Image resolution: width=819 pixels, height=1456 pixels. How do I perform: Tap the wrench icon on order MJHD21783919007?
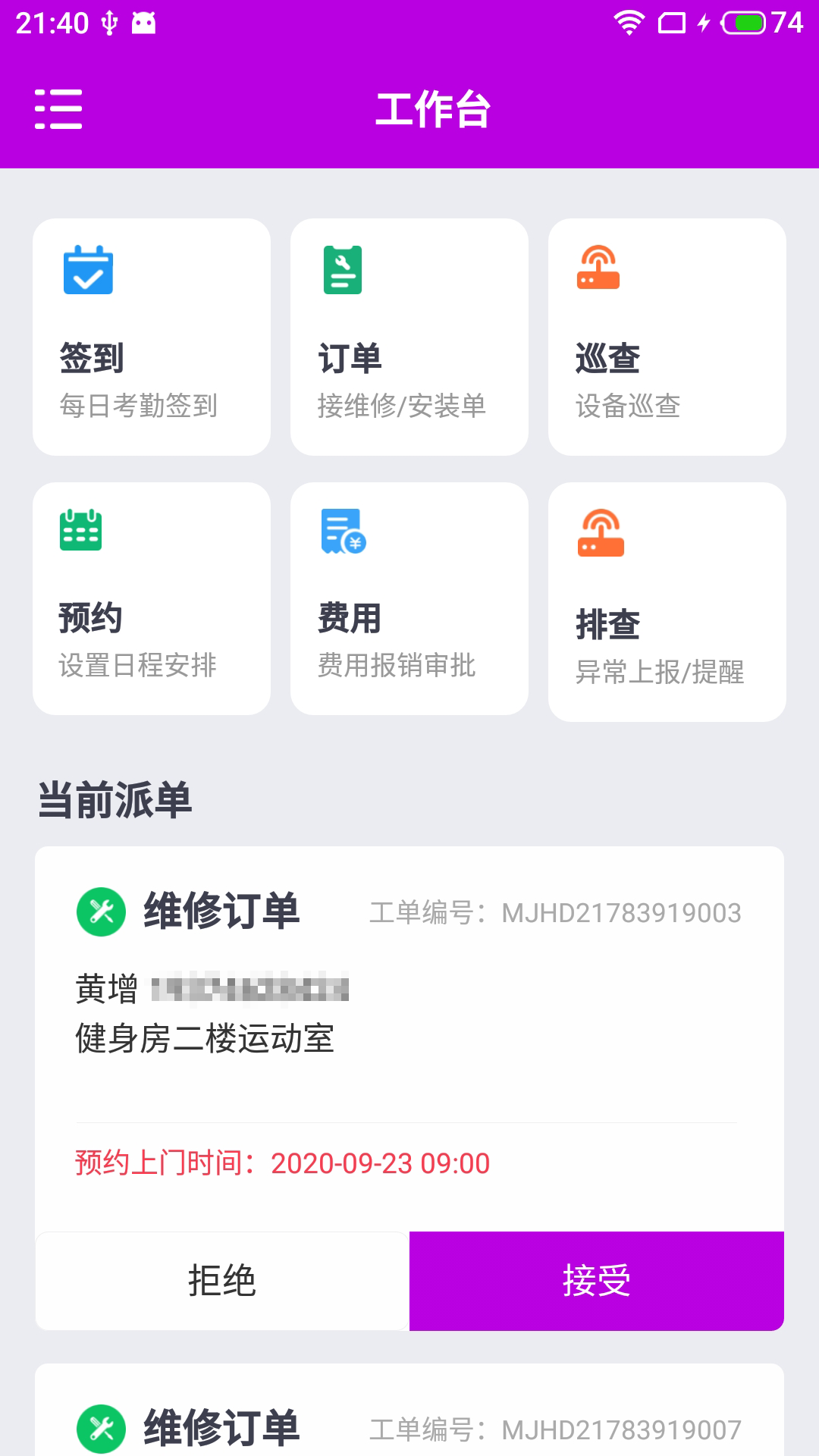[x=101, y=1426]
